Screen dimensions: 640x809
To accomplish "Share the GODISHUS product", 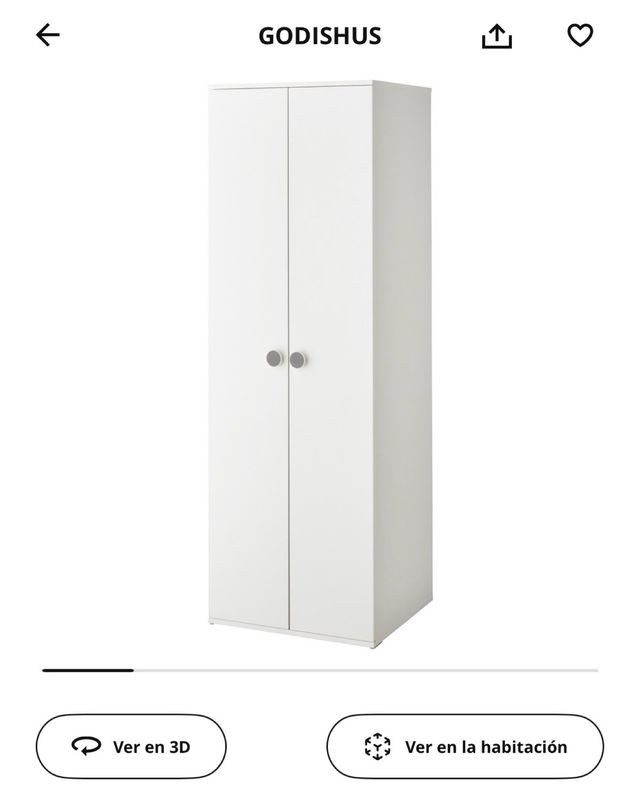I will pos(497,37).
